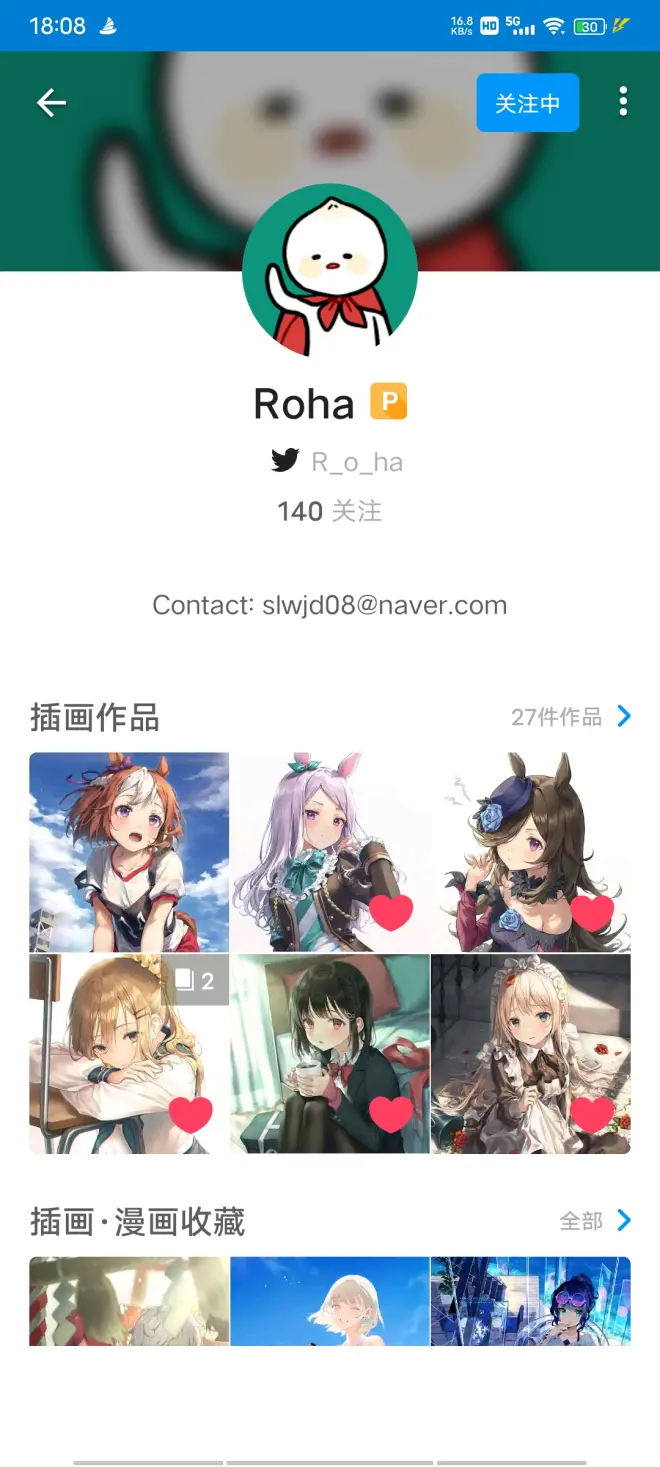The height and width of the screenshot is (1467, 660).
Task: Open the three-dot overflow menu
Action: (623, 101)
